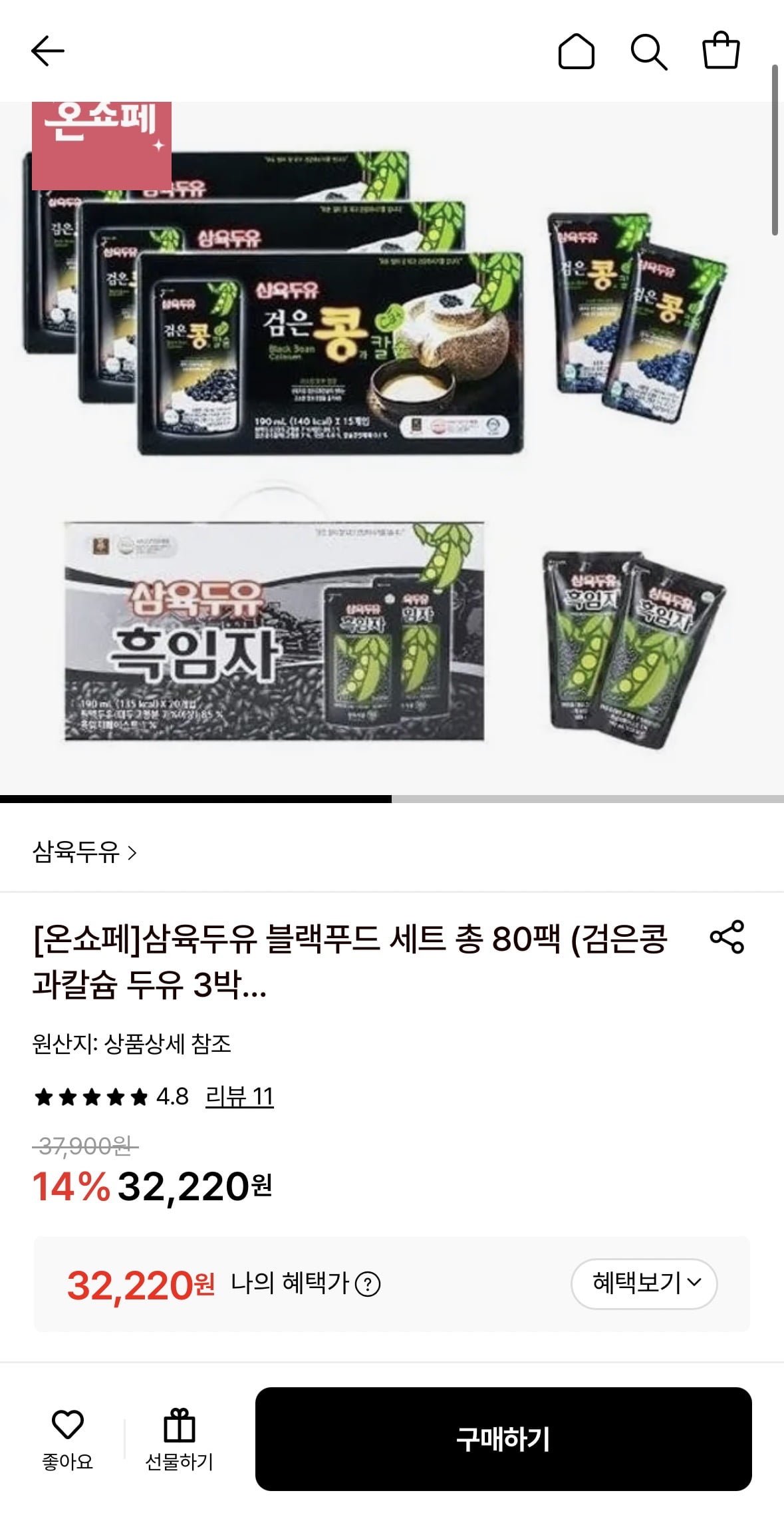This screenshot has width=784, height=1515.
Task: Share this product using the share icon
Action: point(727,937)
